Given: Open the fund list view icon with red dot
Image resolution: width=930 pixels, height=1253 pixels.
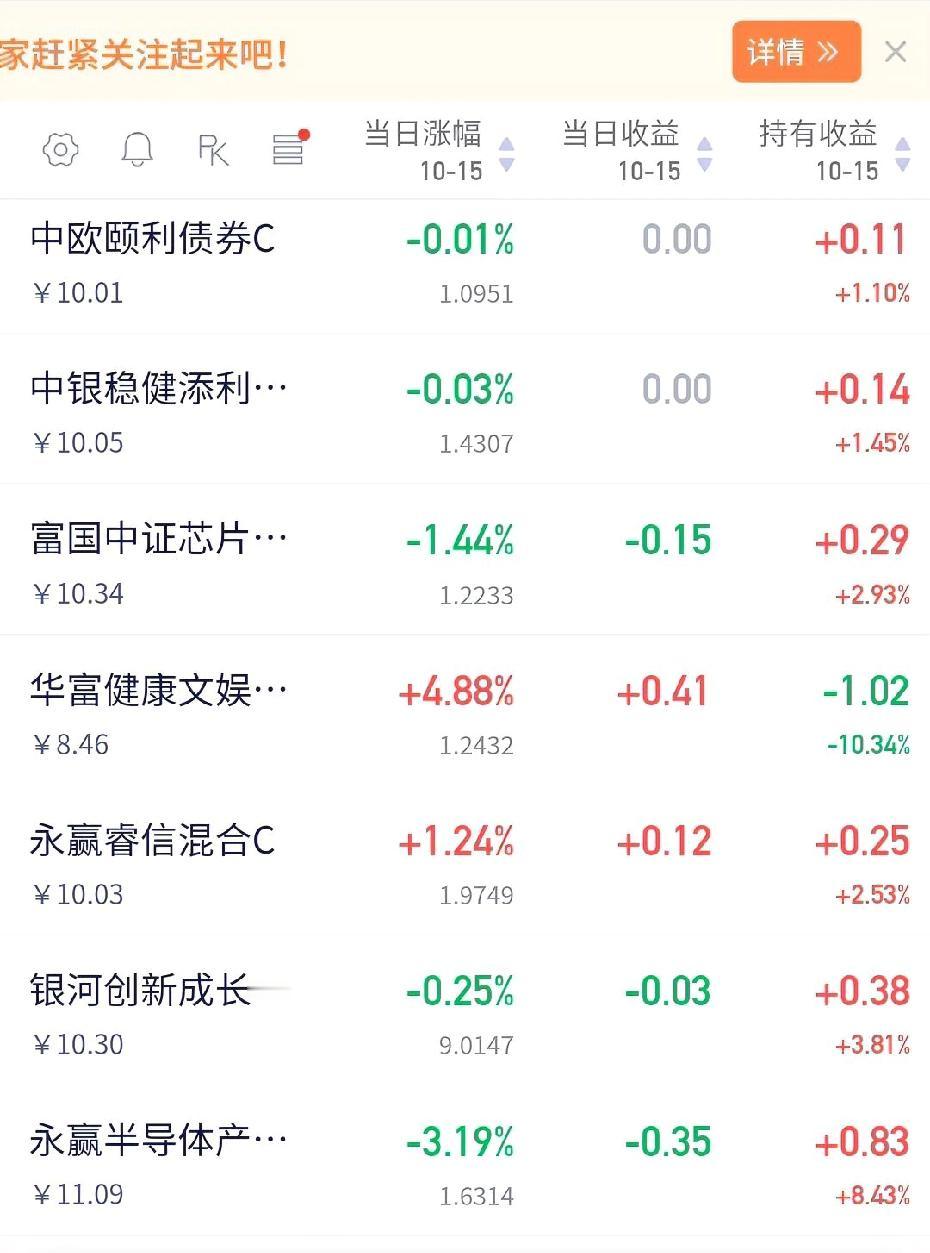Looking at the screenshot, I should [x=288, y=149].
